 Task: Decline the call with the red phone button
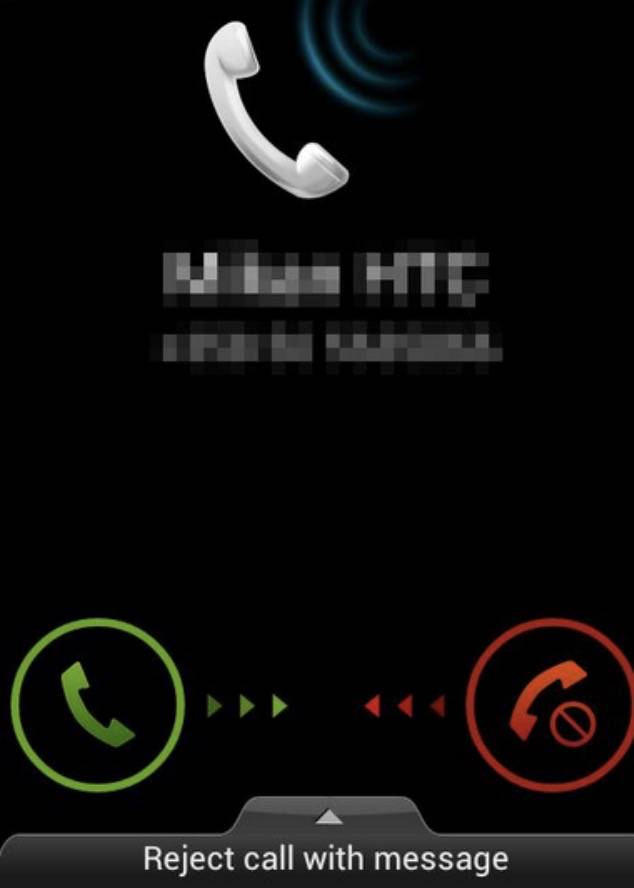[551, 706]
